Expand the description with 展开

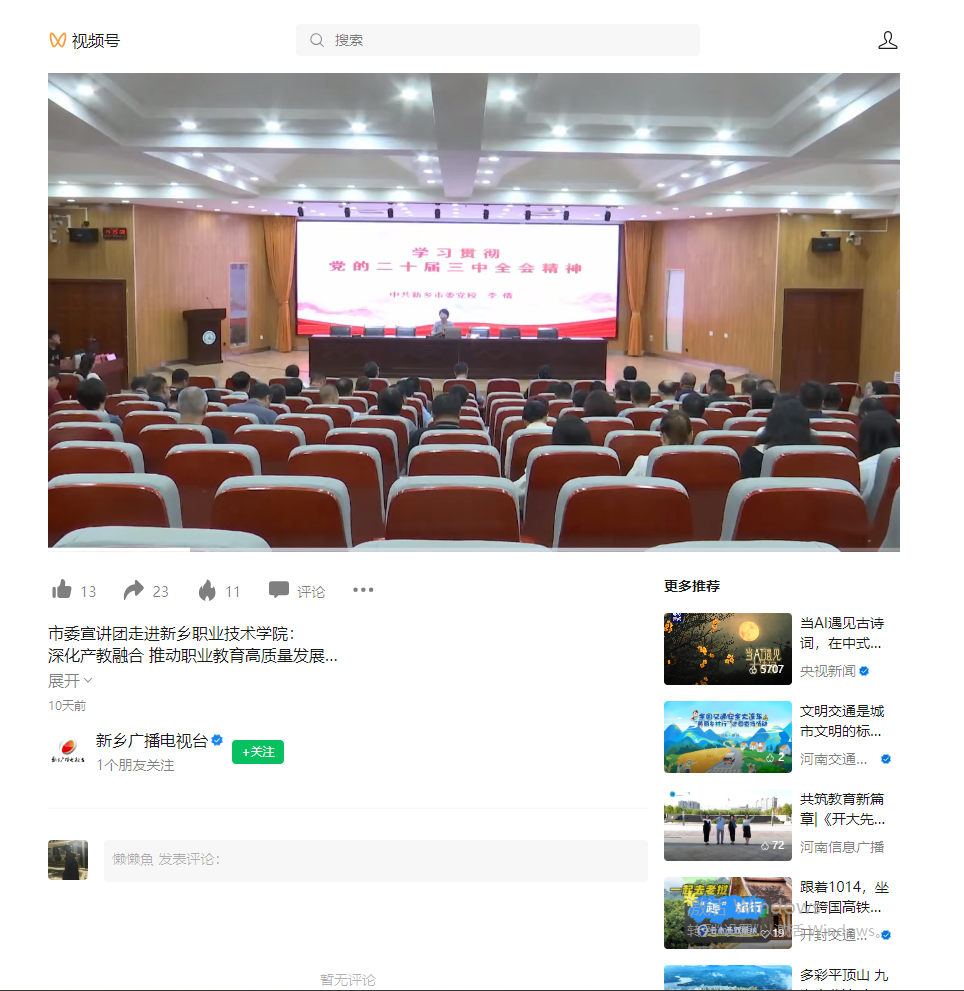pos(70,680)
